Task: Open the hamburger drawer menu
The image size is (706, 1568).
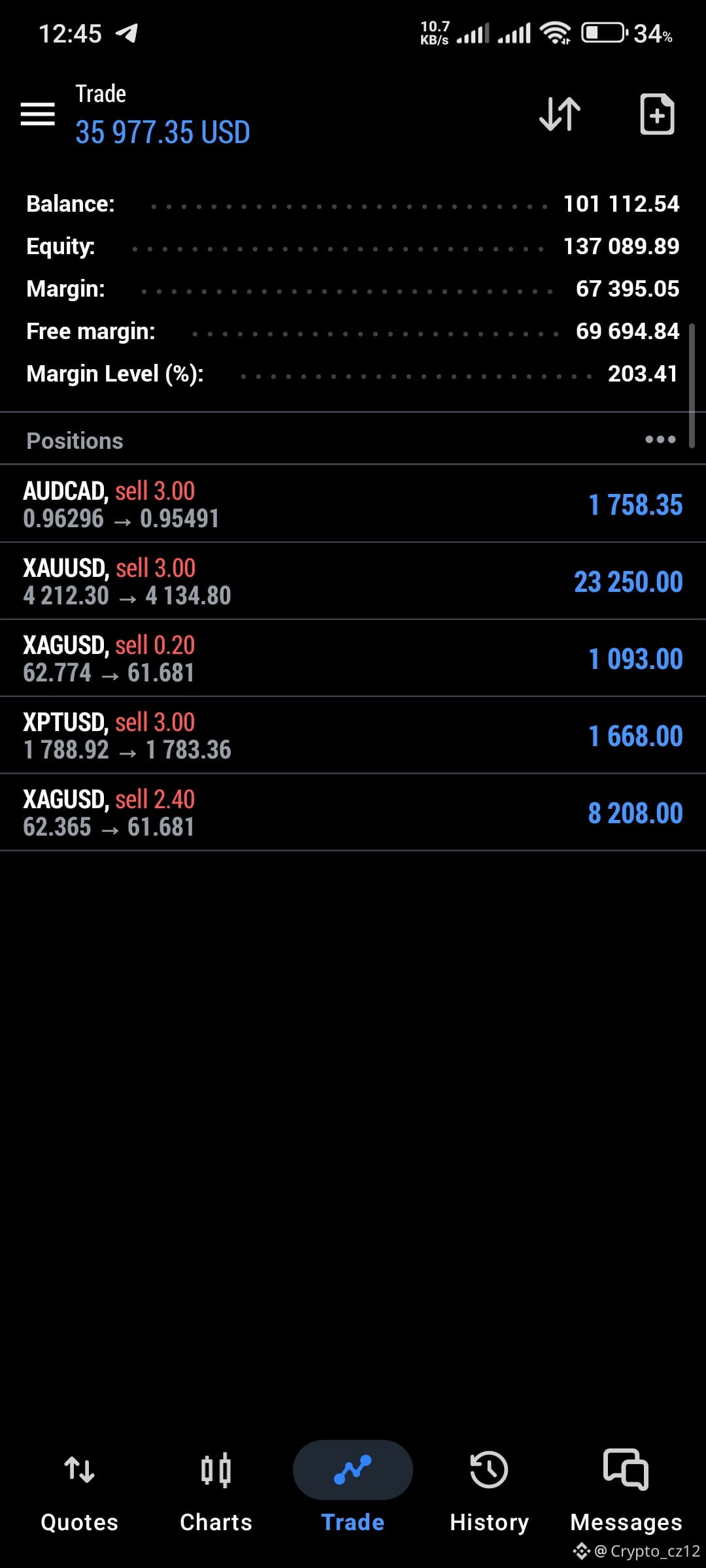Action: (x=38, y=114)
